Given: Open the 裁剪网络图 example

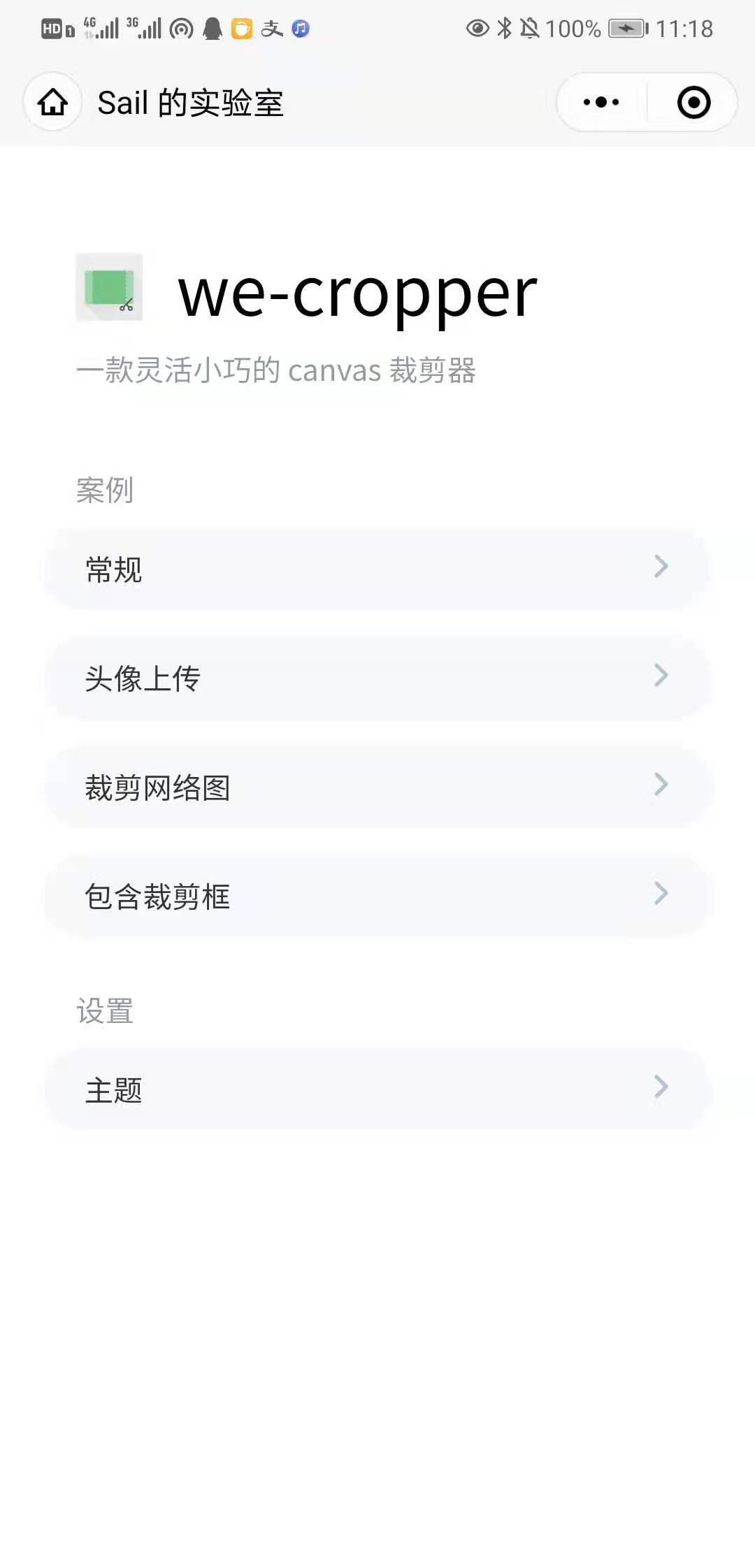Looking at the screenshot, I should [377, 787].
